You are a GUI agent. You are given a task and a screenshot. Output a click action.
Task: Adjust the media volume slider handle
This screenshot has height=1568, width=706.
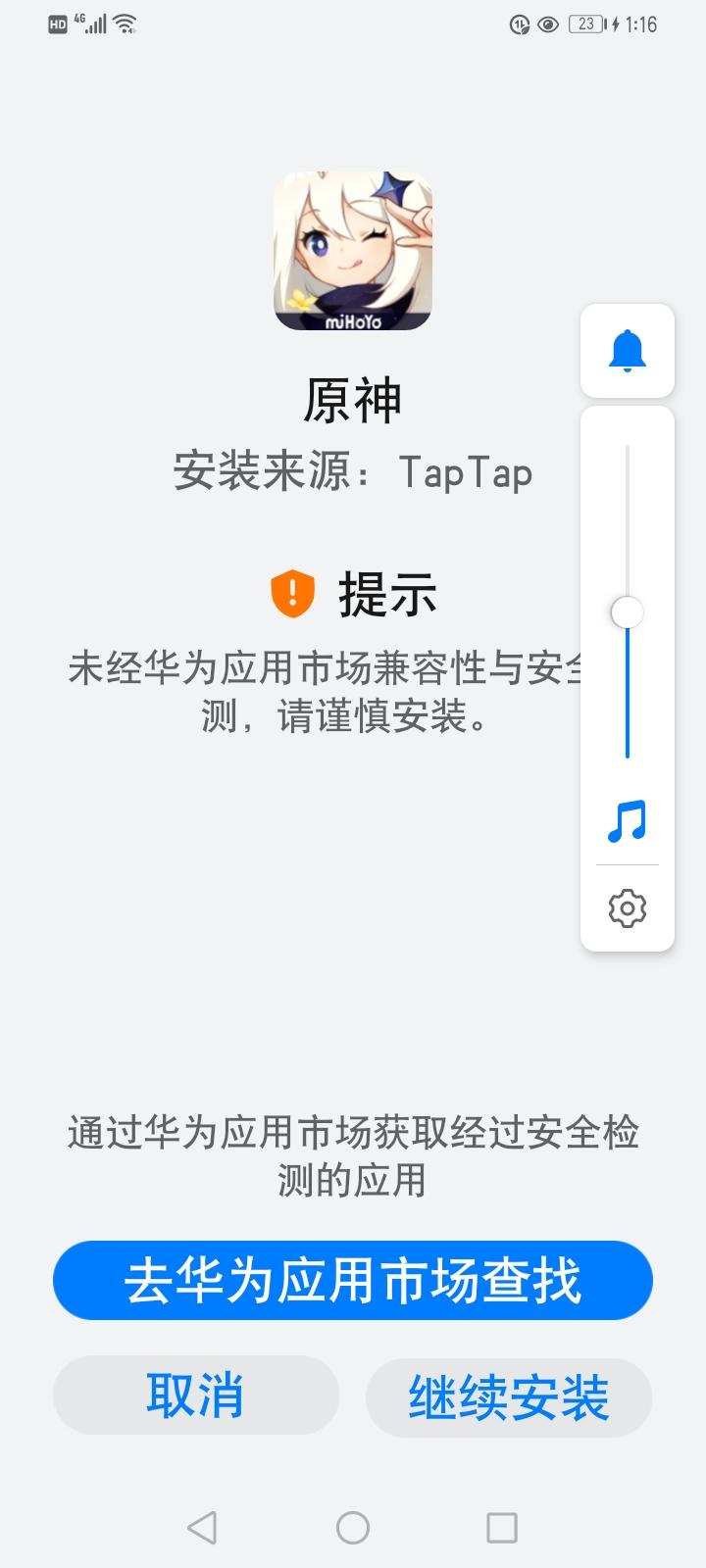tap(627, 612)
